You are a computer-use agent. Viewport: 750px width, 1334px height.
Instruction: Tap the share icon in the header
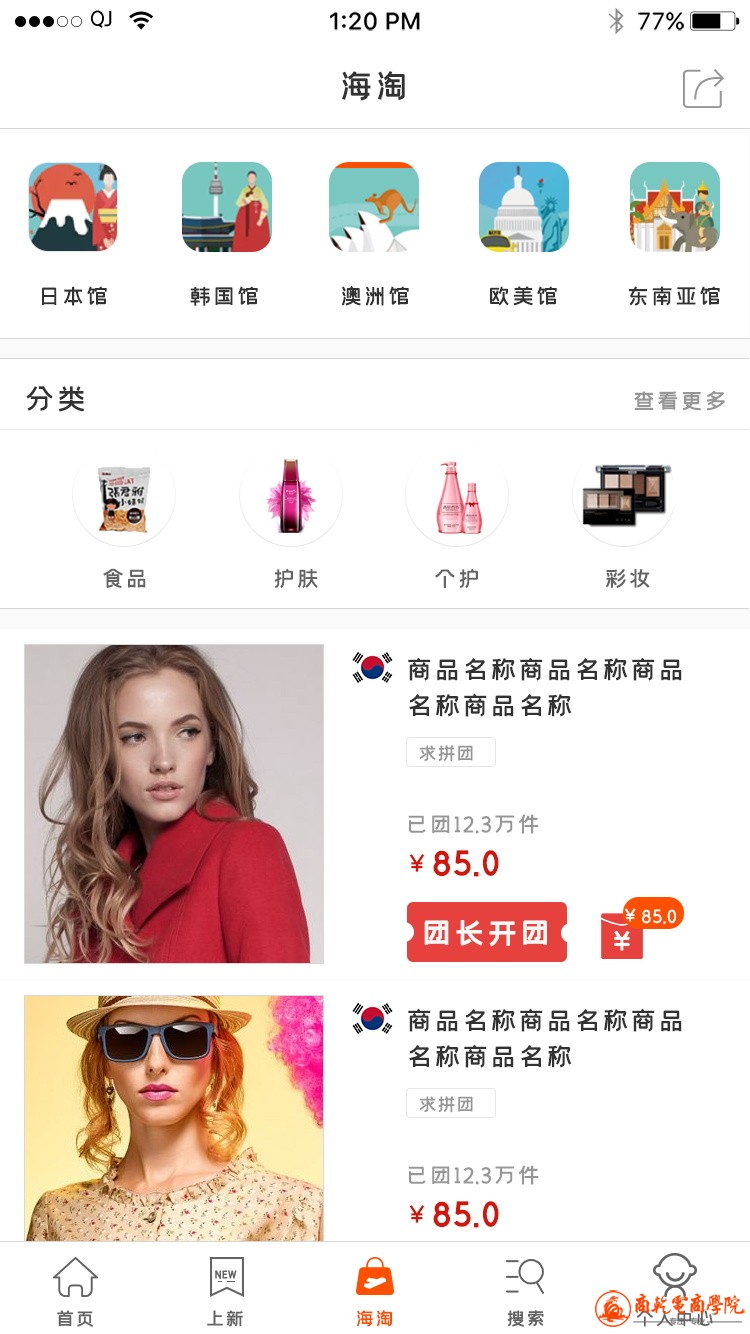[703, 88]
